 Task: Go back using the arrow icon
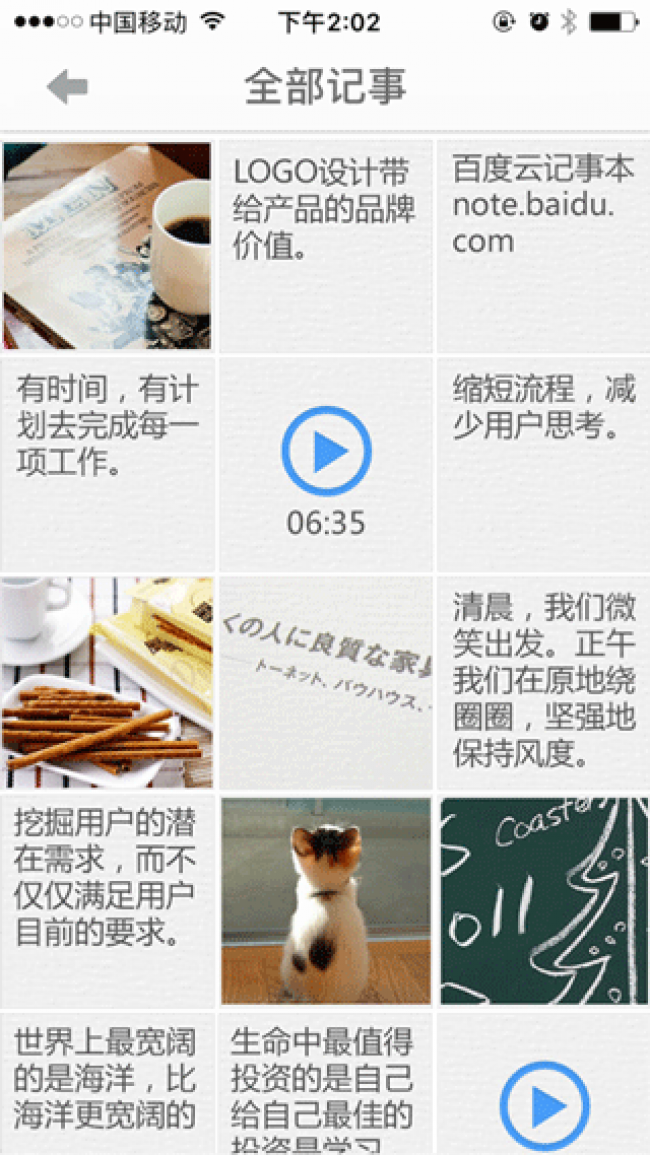pyautogui.click(x=67, y=87)
